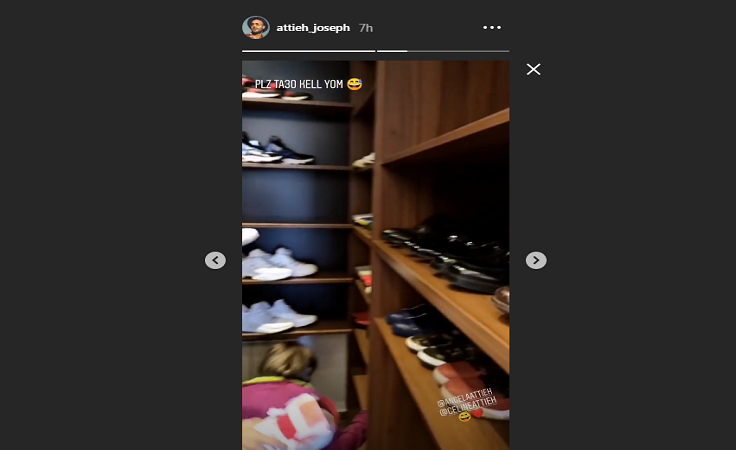Go to the previous story
The height and width of the screenshot is (450, 736).
(x=215, y=260)
